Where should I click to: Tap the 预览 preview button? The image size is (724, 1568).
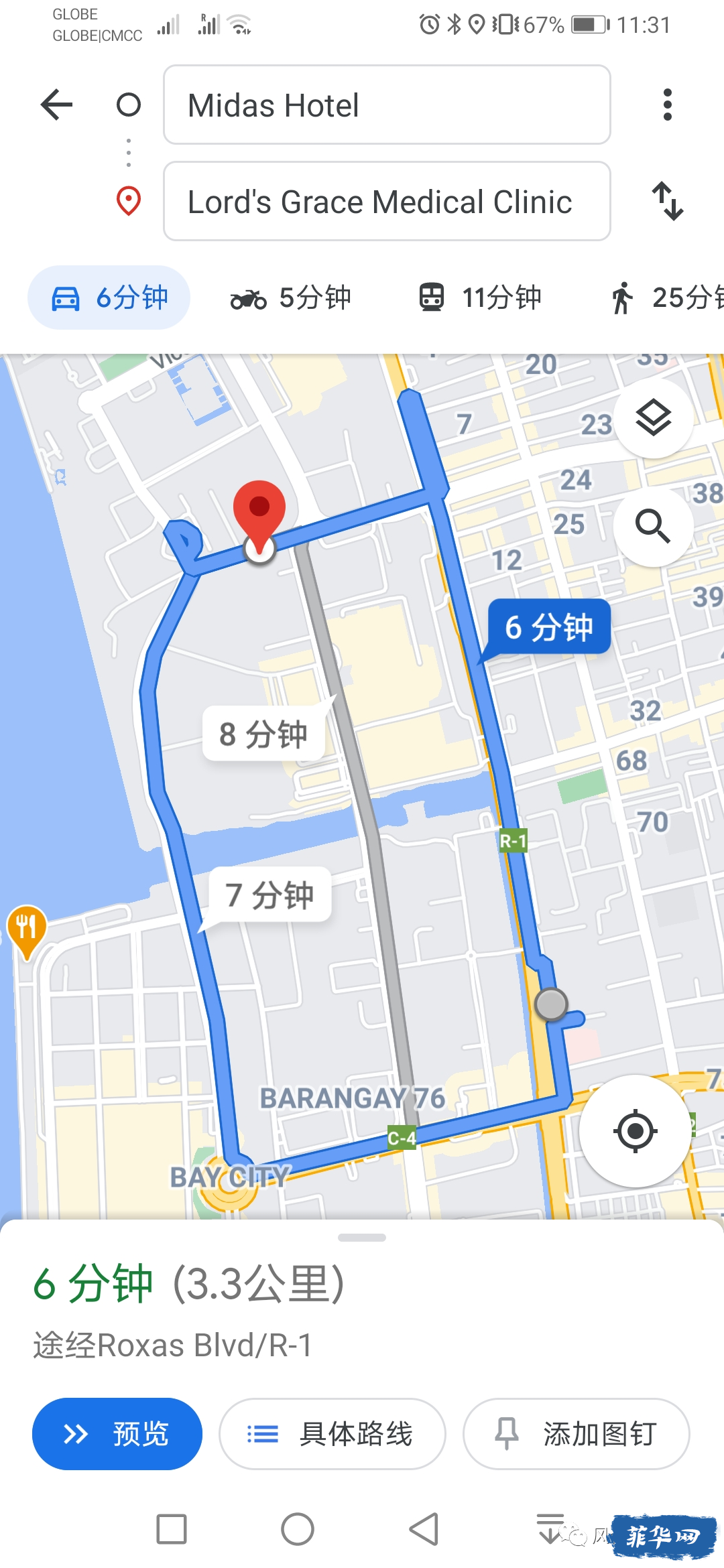tap(117, 1434)
